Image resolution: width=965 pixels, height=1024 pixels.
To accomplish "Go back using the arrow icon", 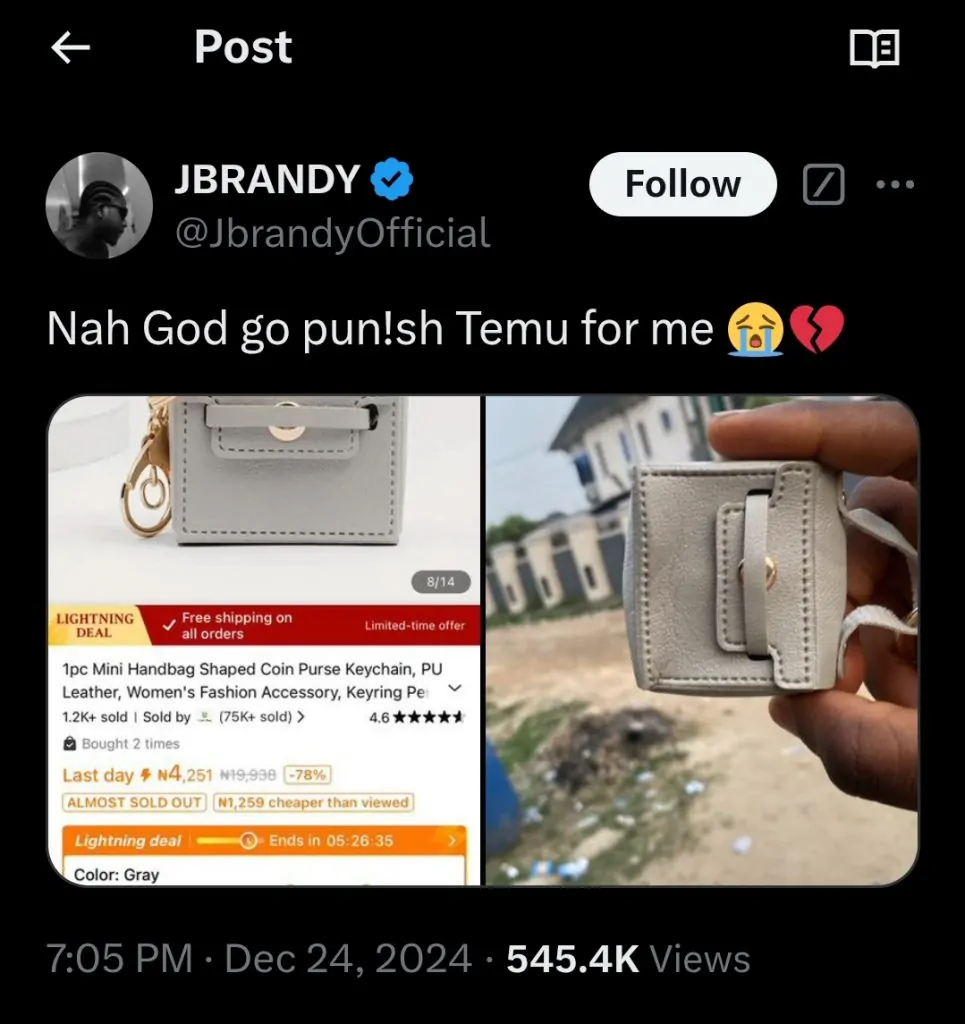I will tap(71, 48).
